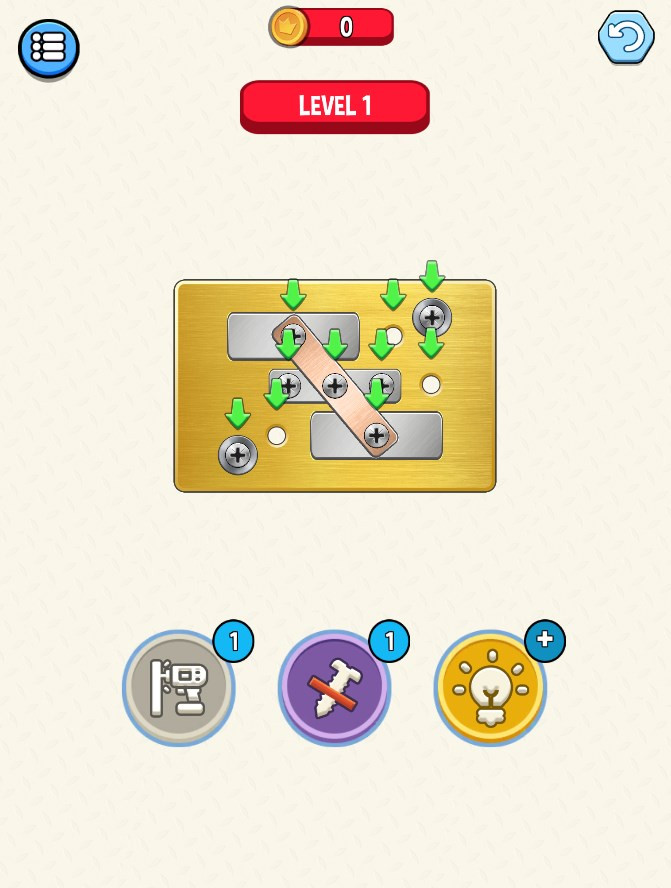Get a hint with the lightbulb
This screenshot has width=671, height=888.
[490, 688]
